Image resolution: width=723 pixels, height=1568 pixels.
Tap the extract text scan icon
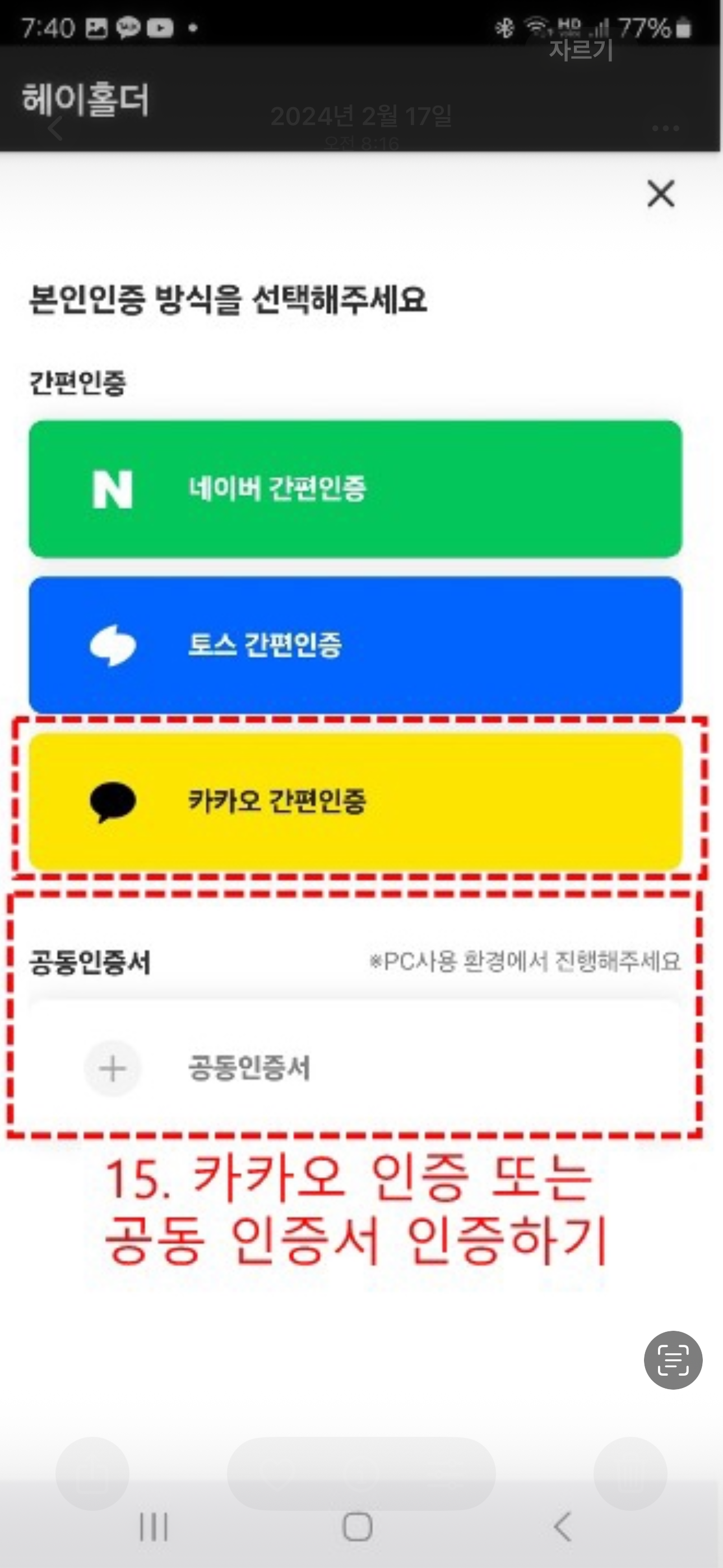pyautogui.click(x=673, y=1360)
